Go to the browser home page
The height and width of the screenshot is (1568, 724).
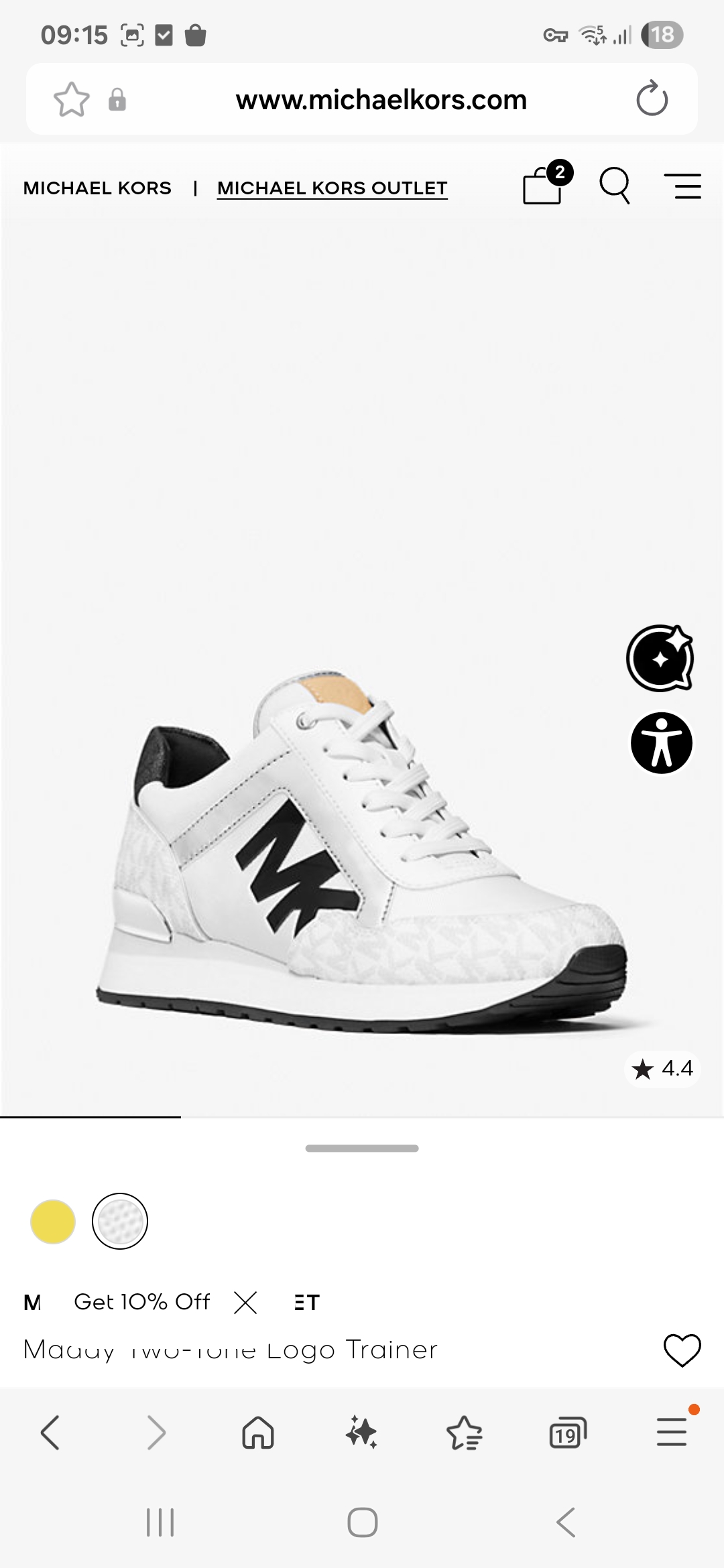(258, 1433)
